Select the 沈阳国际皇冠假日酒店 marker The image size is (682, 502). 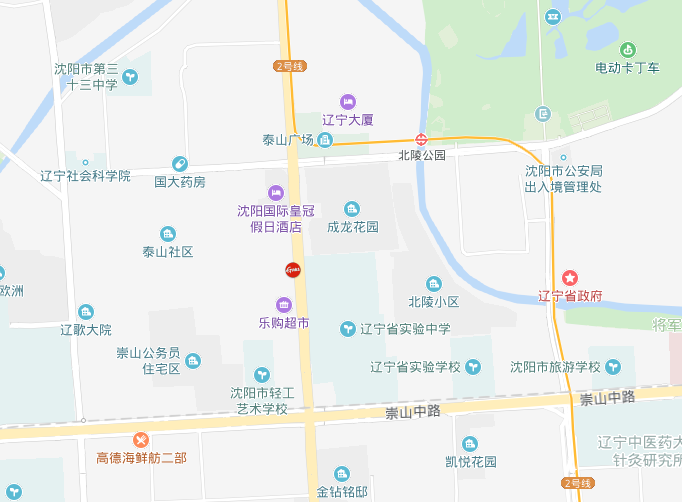coord(275,192)
